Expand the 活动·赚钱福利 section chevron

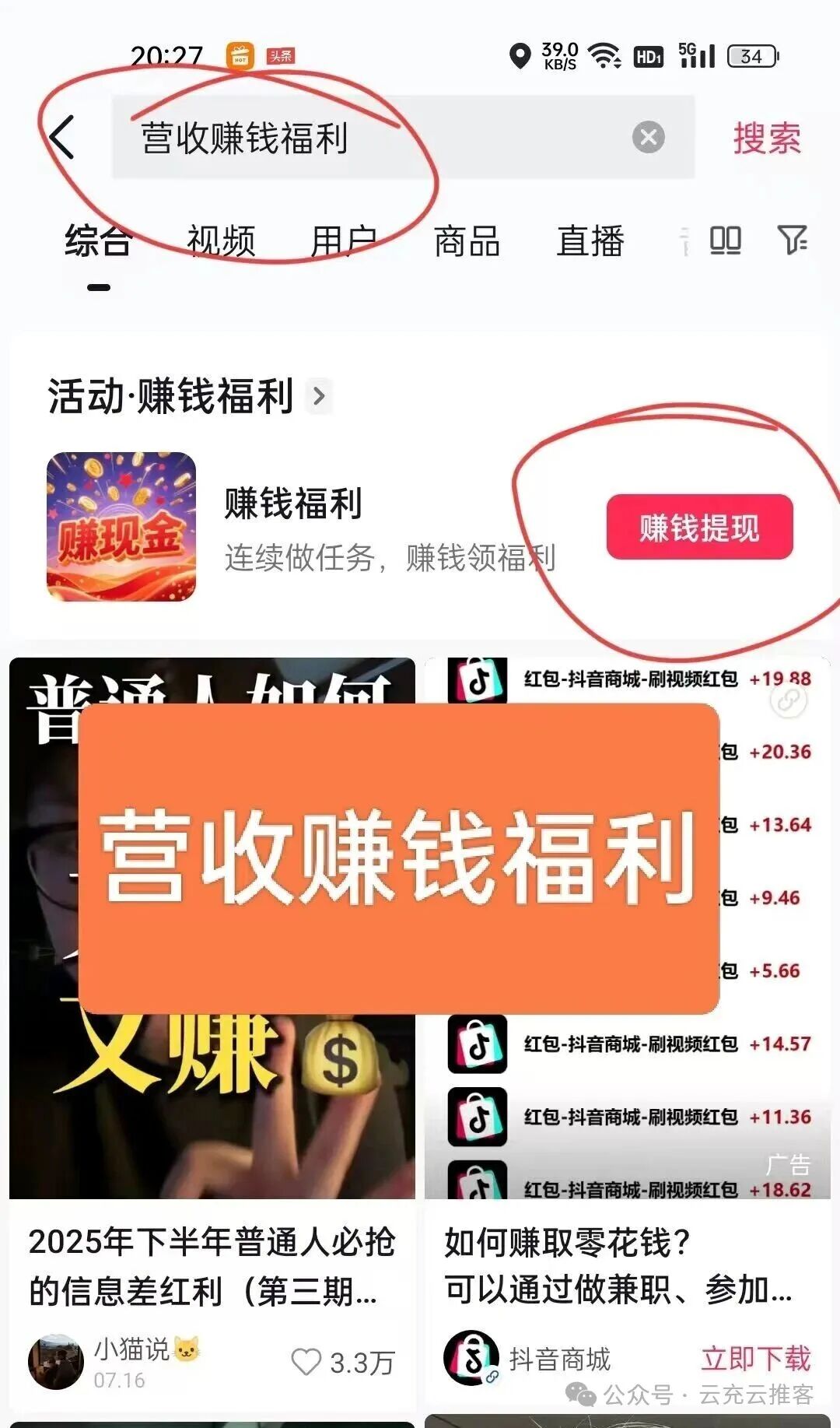(319, 396)
